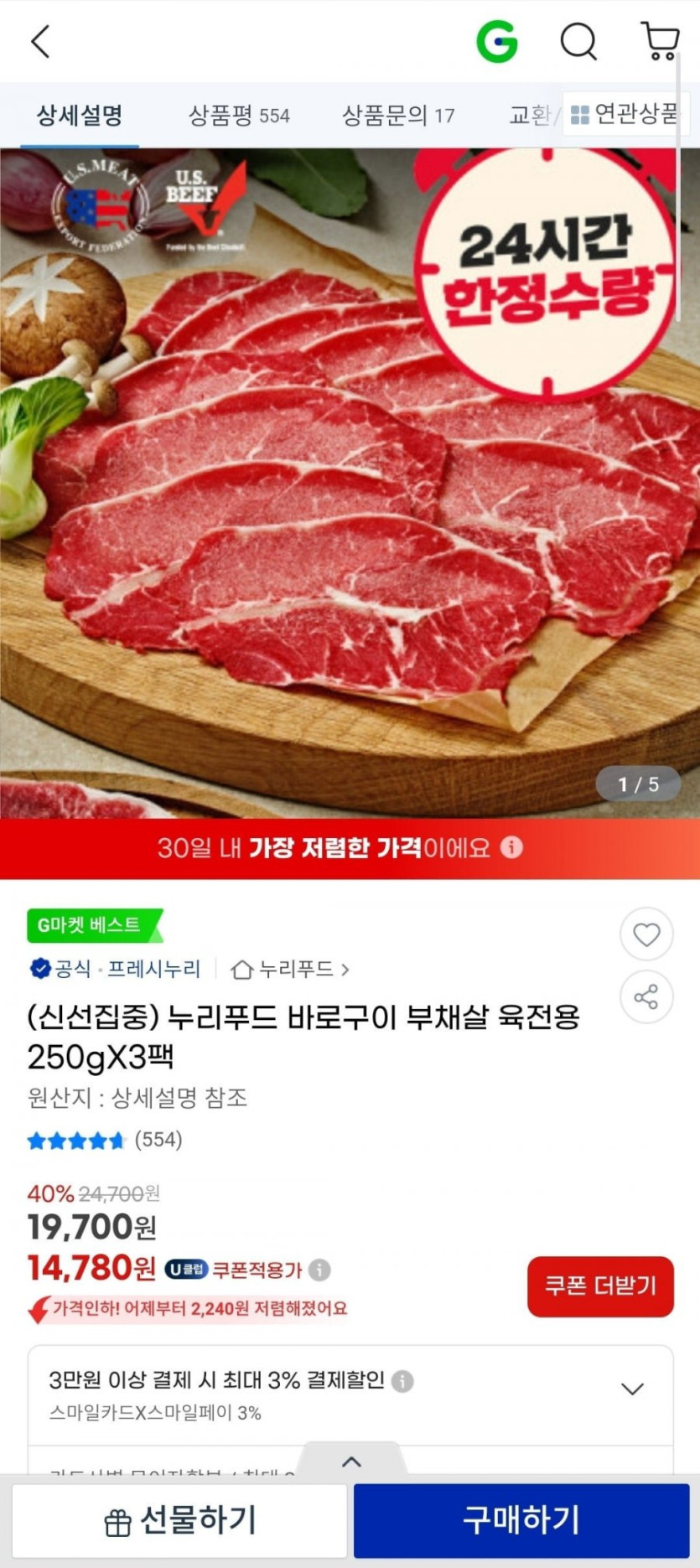
Task: Open the 상품평 554 tab
Action: 241,116
